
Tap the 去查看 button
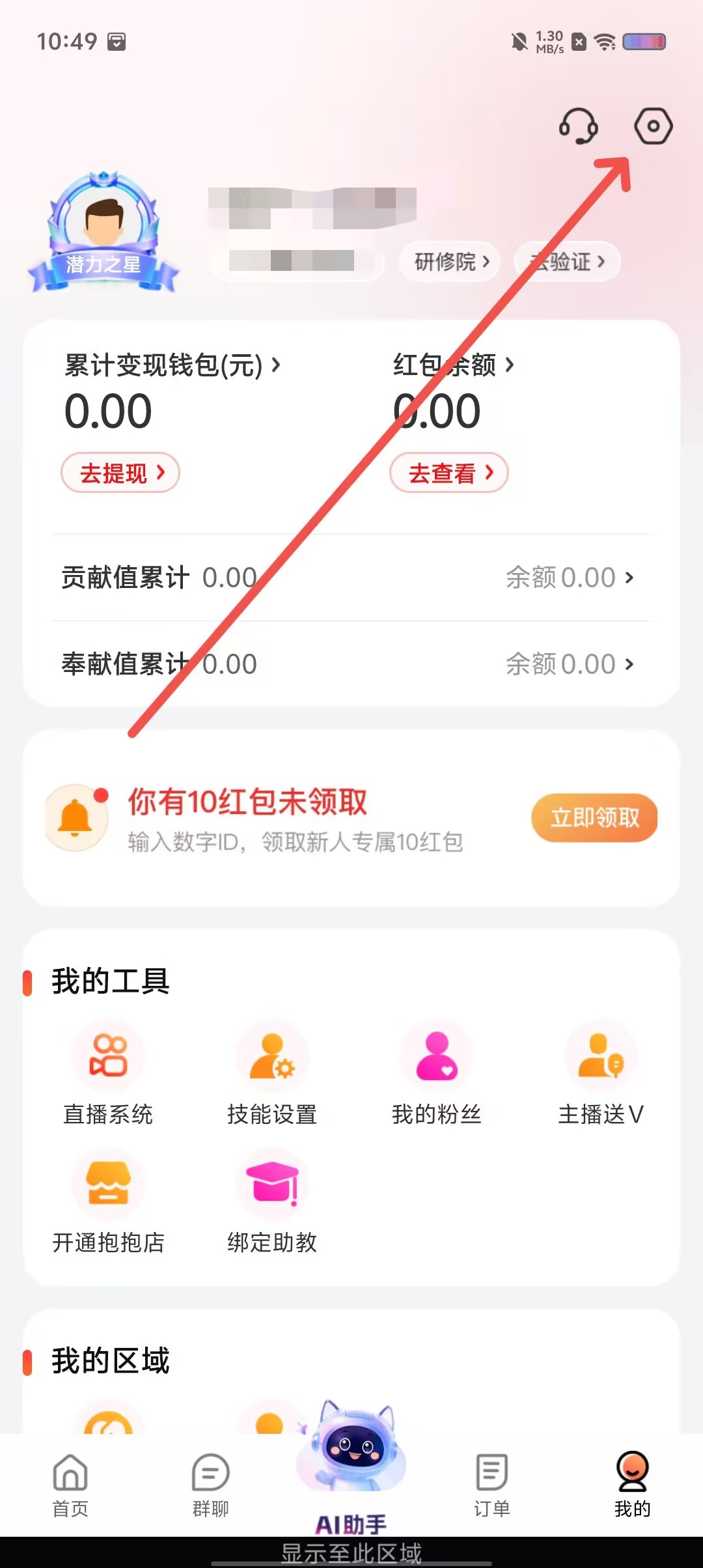[449, 473]
